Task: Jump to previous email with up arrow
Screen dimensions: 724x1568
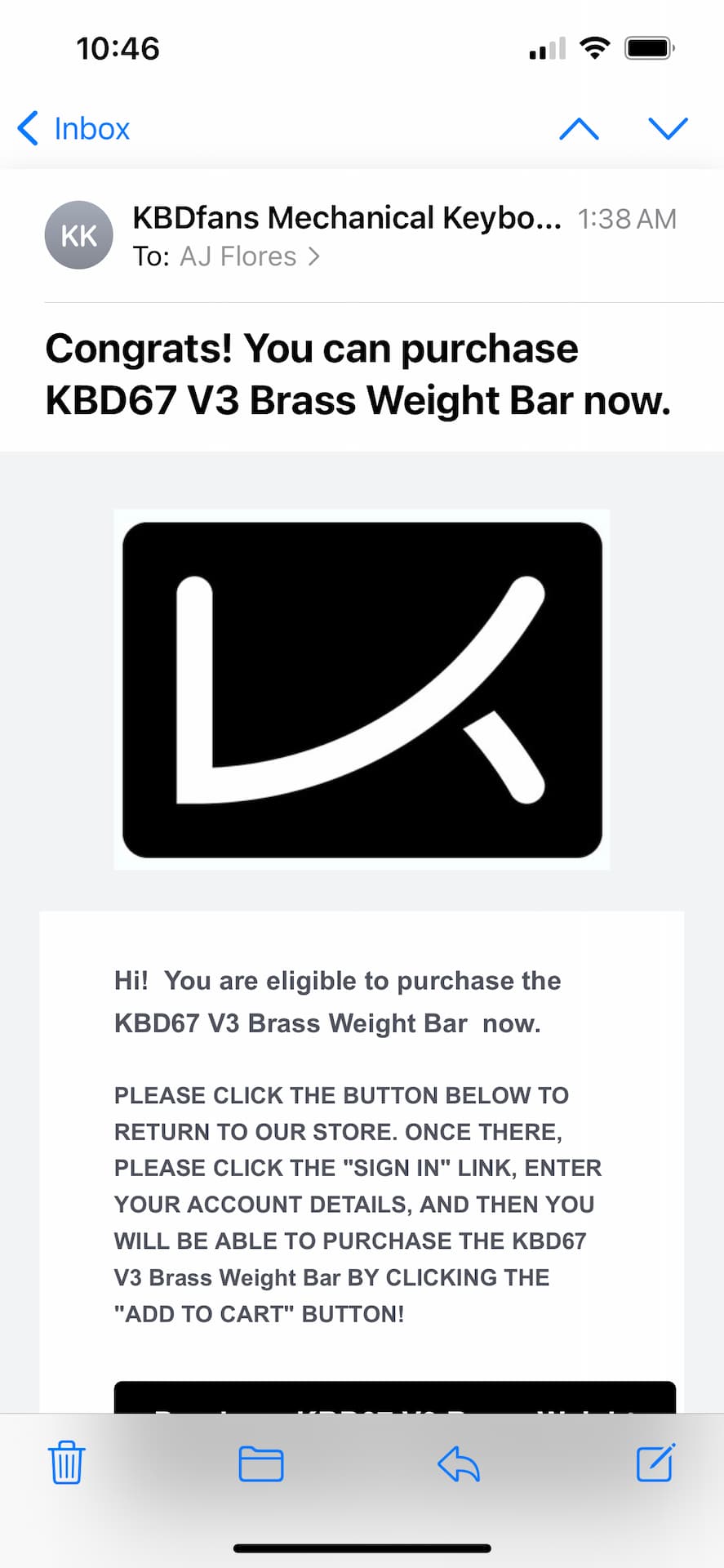Action: pos(579,128)
